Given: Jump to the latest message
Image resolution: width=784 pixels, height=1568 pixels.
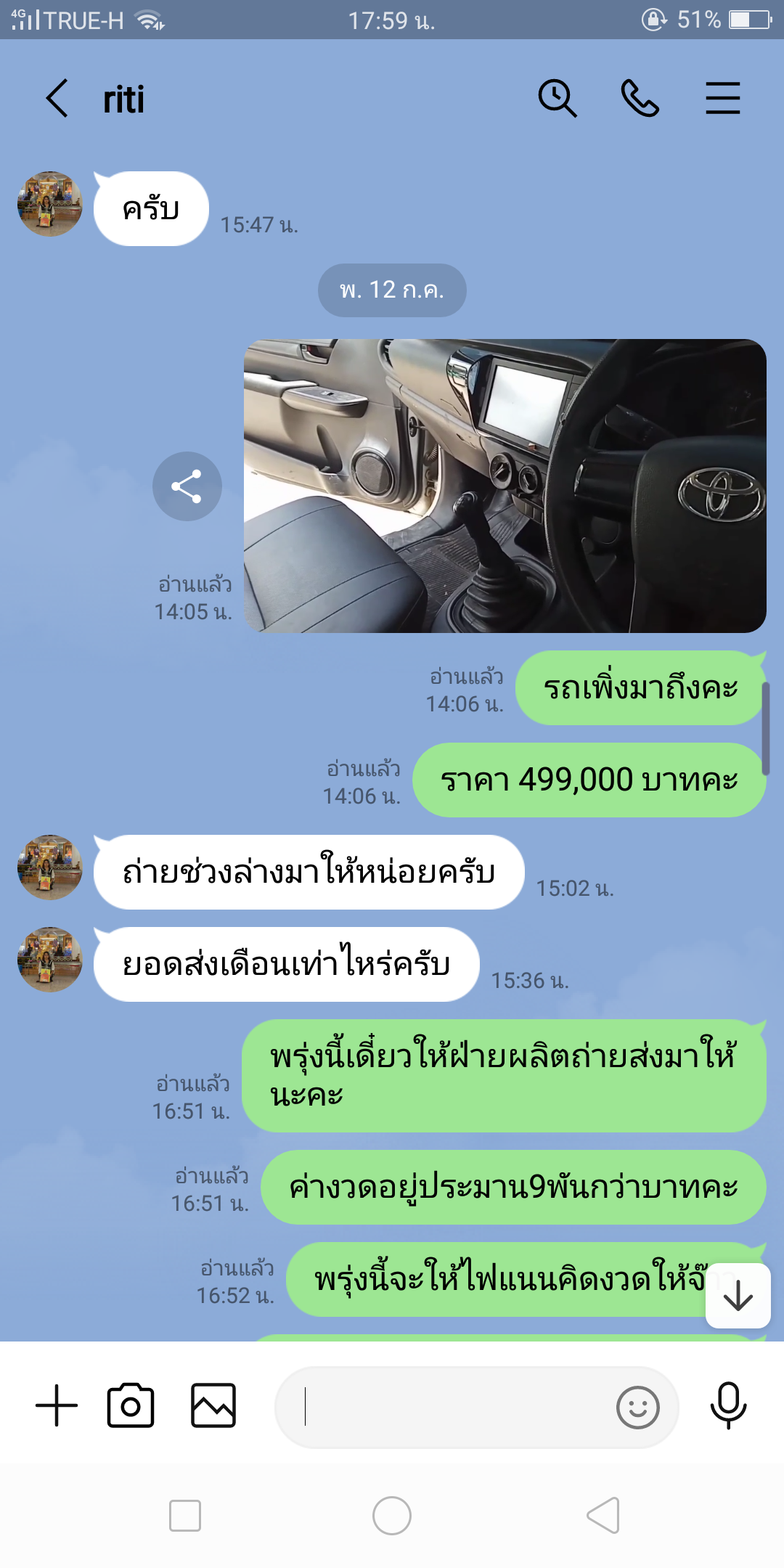Looking at the screenshot, I should (738, 1296).
